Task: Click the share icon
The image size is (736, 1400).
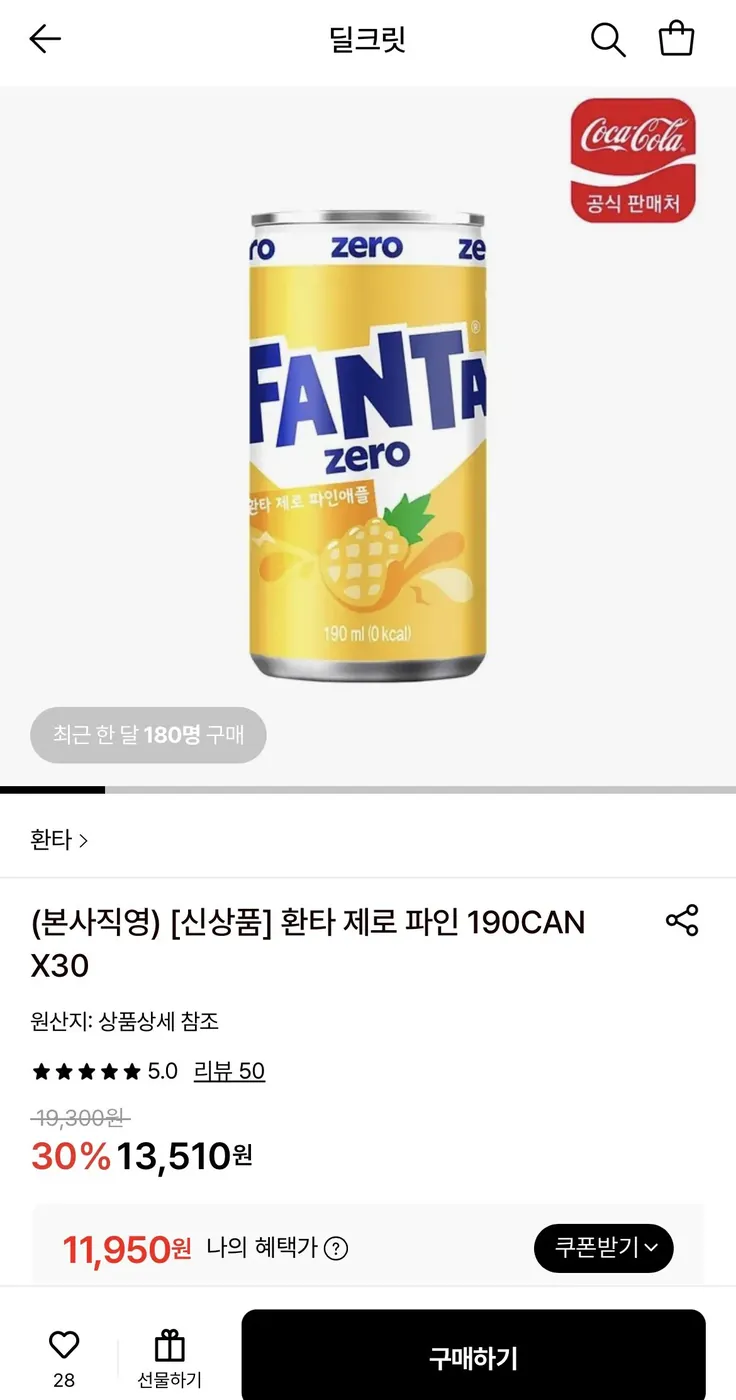Action: (681, 921)
